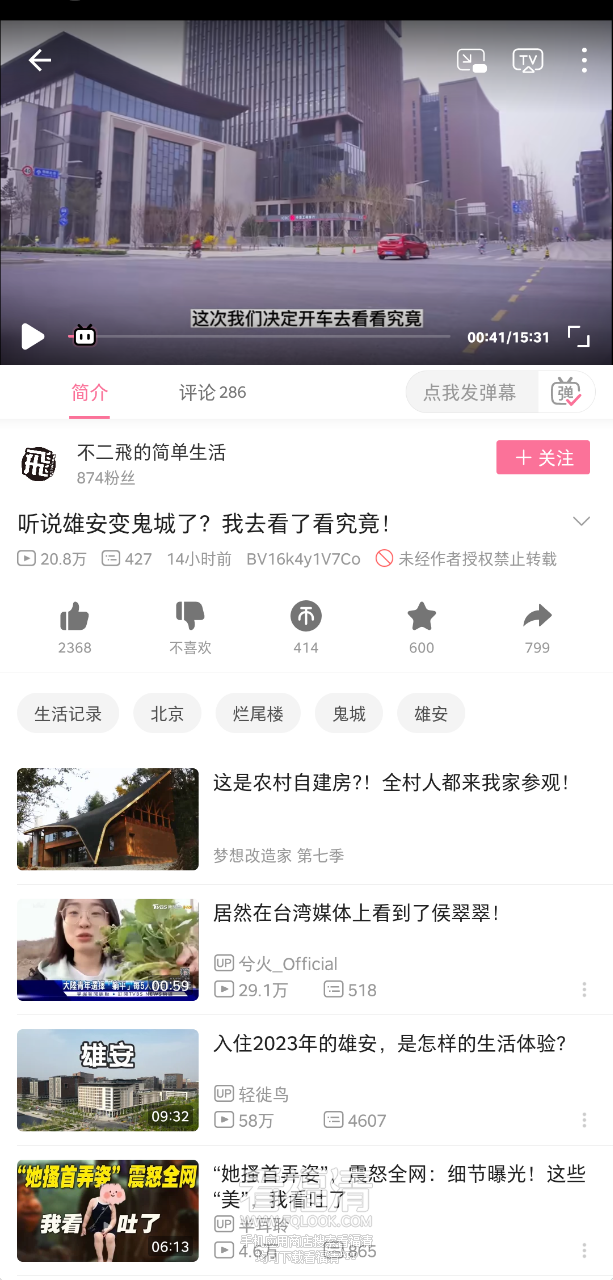Enter fullscreen mode
This screenshot has width=613, height=1280.
(x=578, y=337)
